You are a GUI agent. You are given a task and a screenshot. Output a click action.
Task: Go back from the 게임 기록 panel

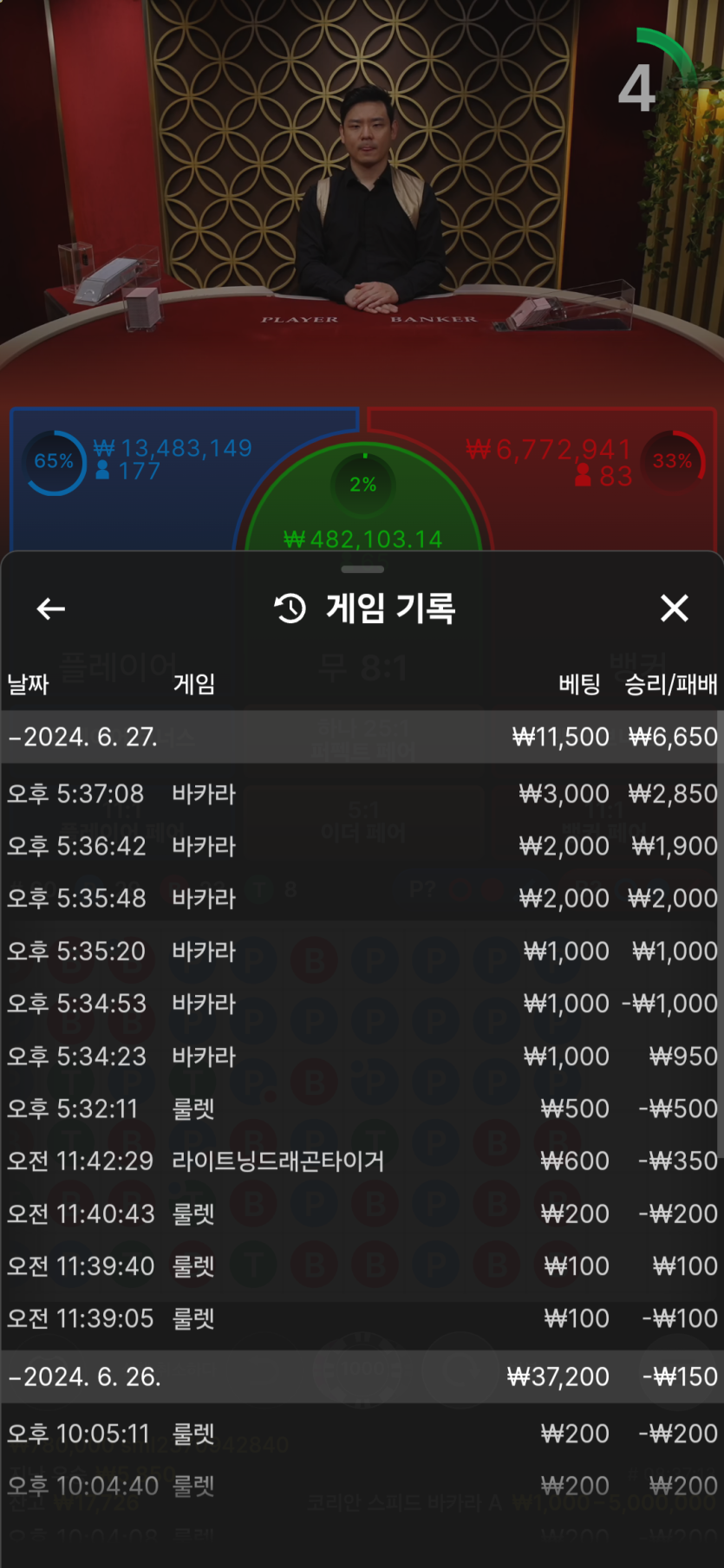(51, 608)
